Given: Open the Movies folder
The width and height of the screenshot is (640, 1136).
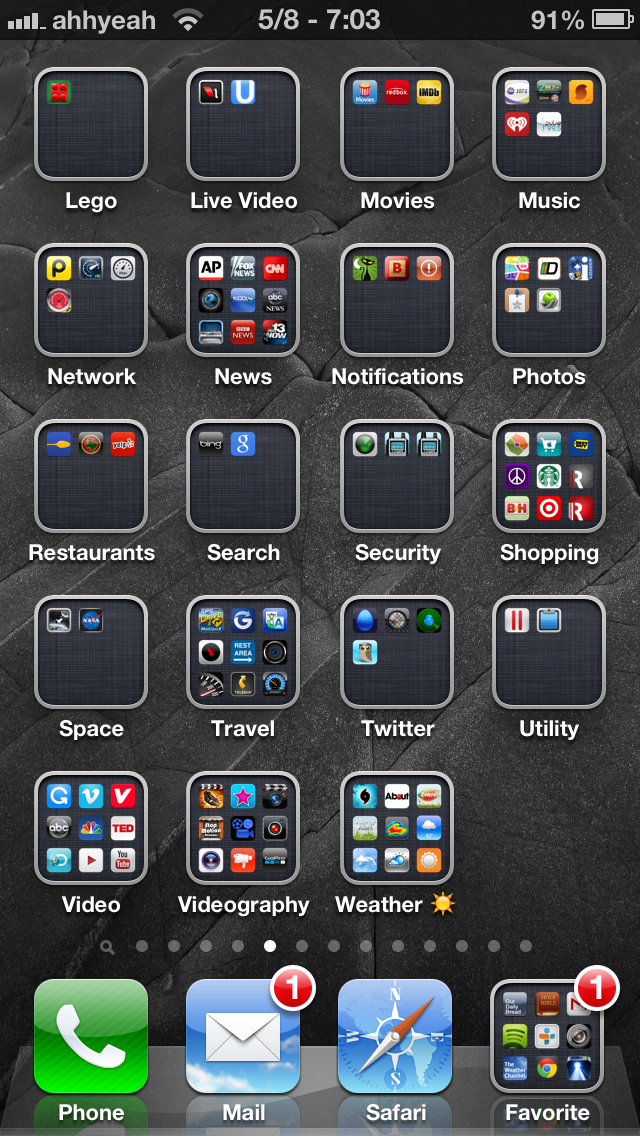Looking at the screenshot, I should coord(397,124).
